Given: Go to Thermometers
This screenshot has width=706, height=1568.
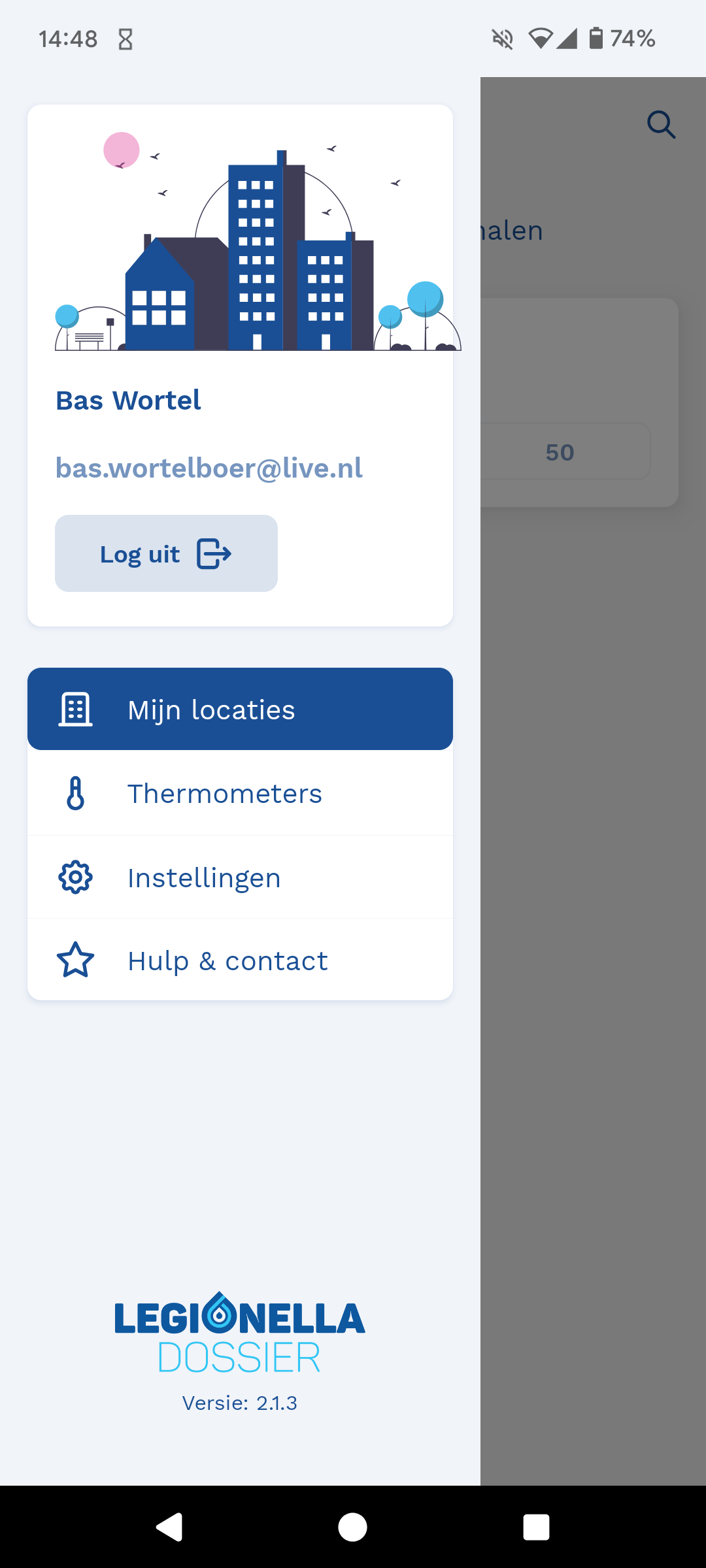Looking at the screenshot, I should point(240,794).
